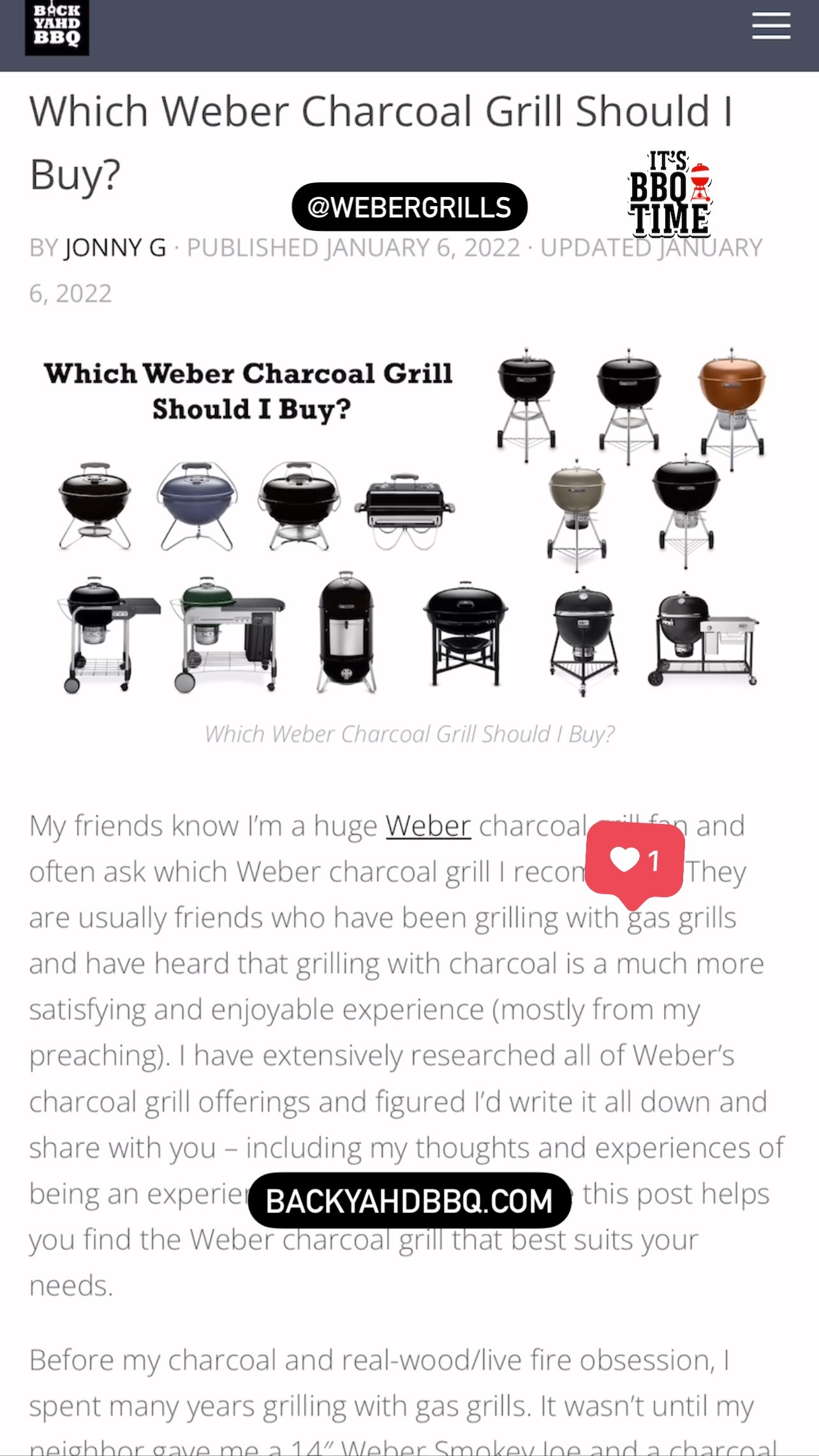Click the like count showing 1
The width and height of the screenshot is (819, 1456).
coord(654,860)
